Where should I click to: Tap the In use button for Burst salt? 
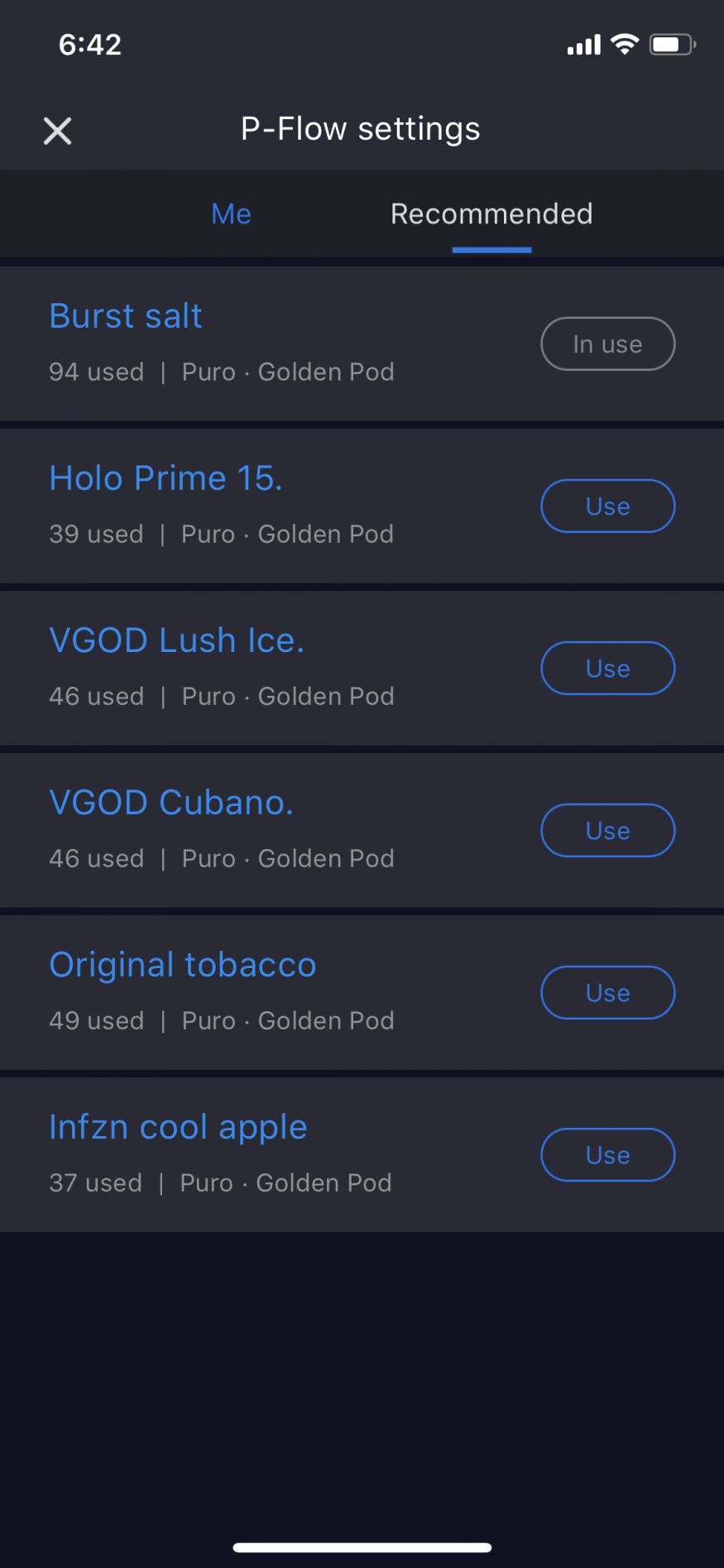(607, 344)
